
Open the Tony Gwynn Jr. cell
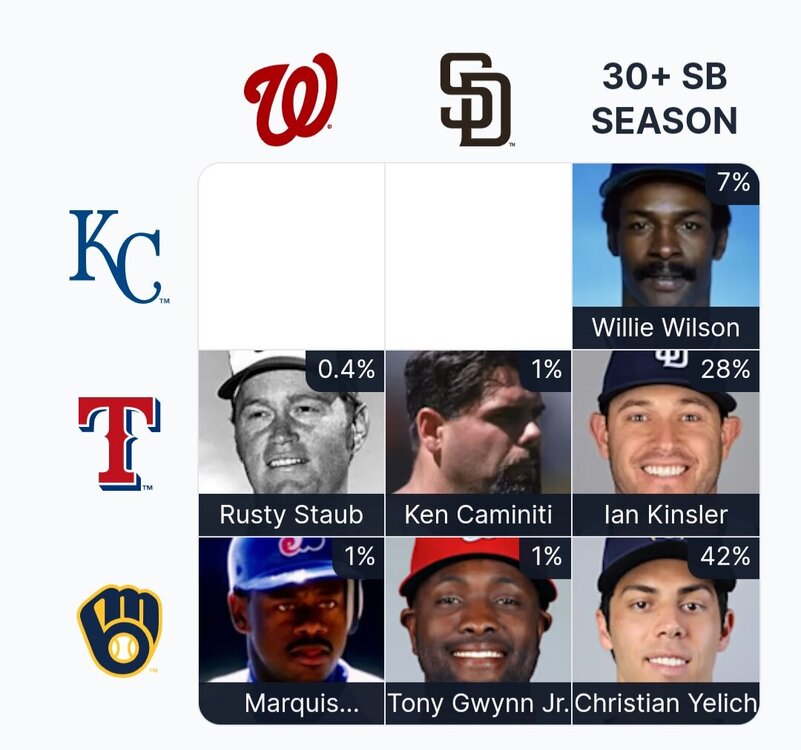click(478, 630)
